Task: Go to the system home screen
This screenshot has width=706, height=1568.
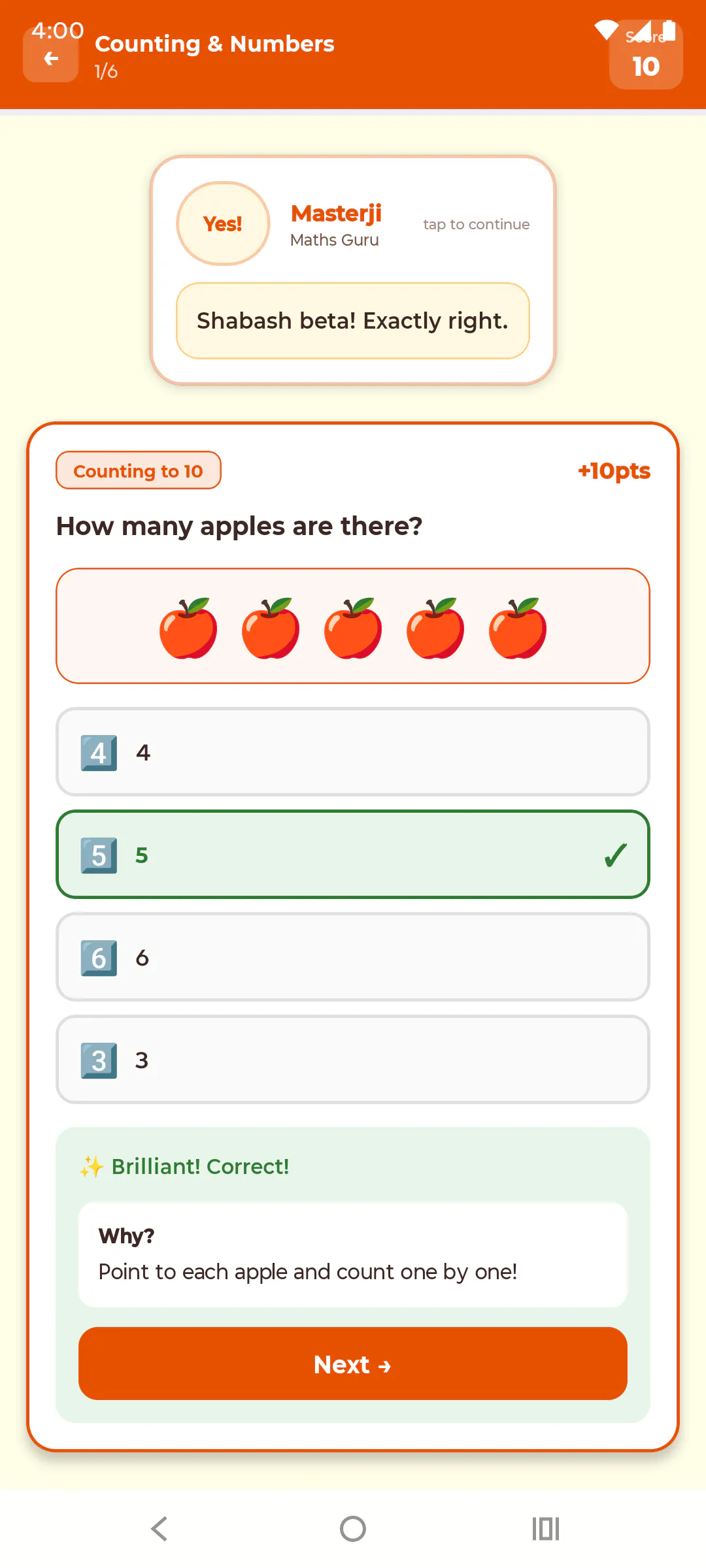Action: pyautogui.click(x=353, y=1529)
